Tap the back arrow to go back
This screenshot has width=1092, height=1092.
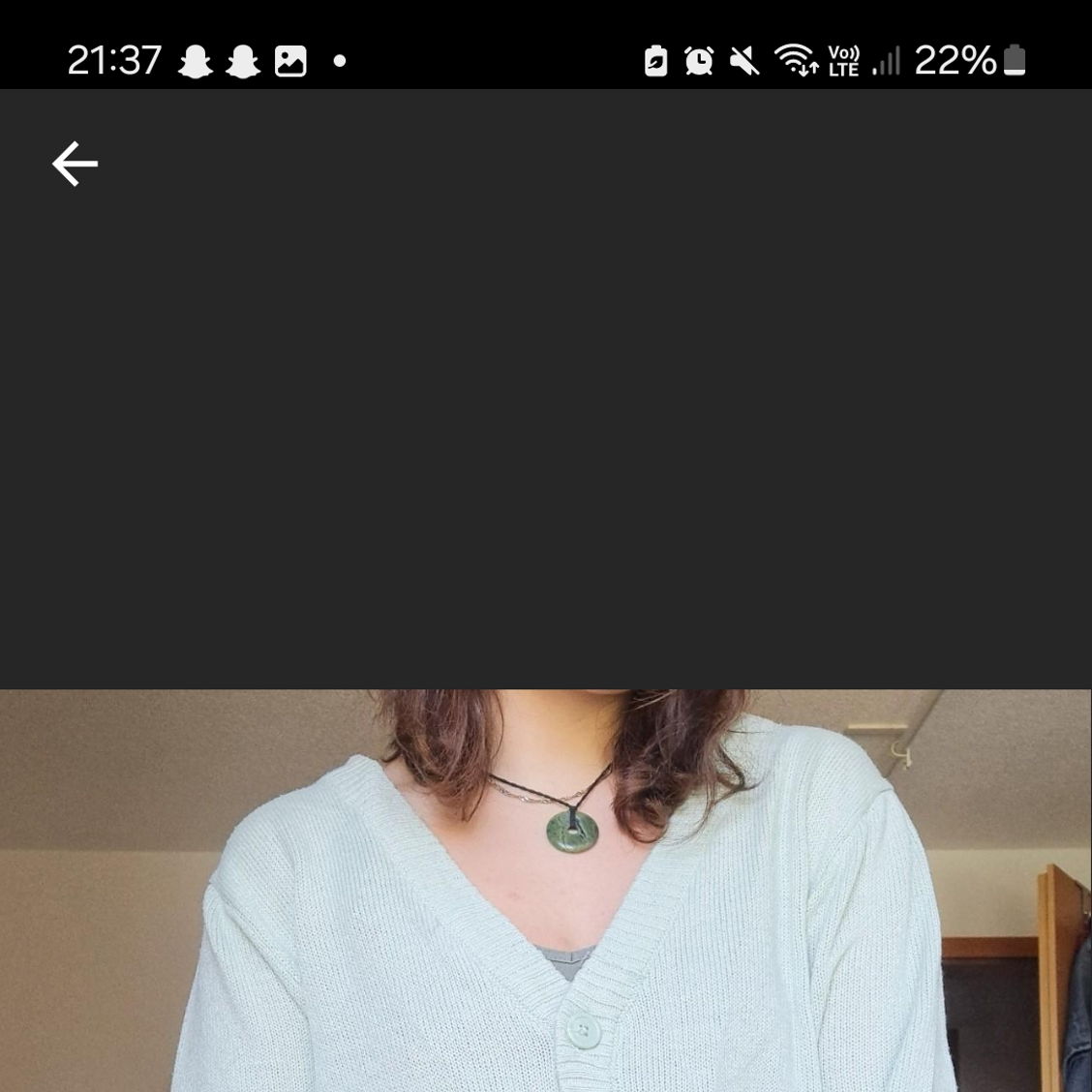(x=75, y=164)
